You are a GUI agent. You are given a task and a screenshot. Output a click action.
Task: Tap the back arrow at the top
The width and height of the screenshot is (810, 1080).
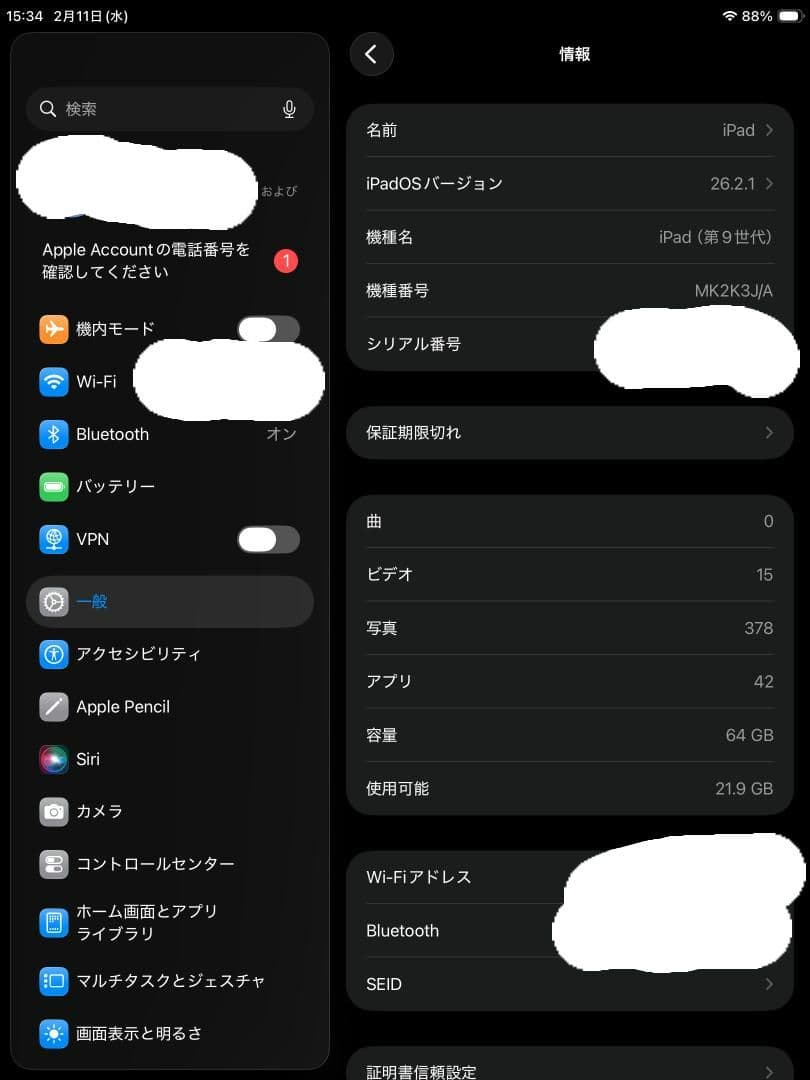click(x=372, y=54)
